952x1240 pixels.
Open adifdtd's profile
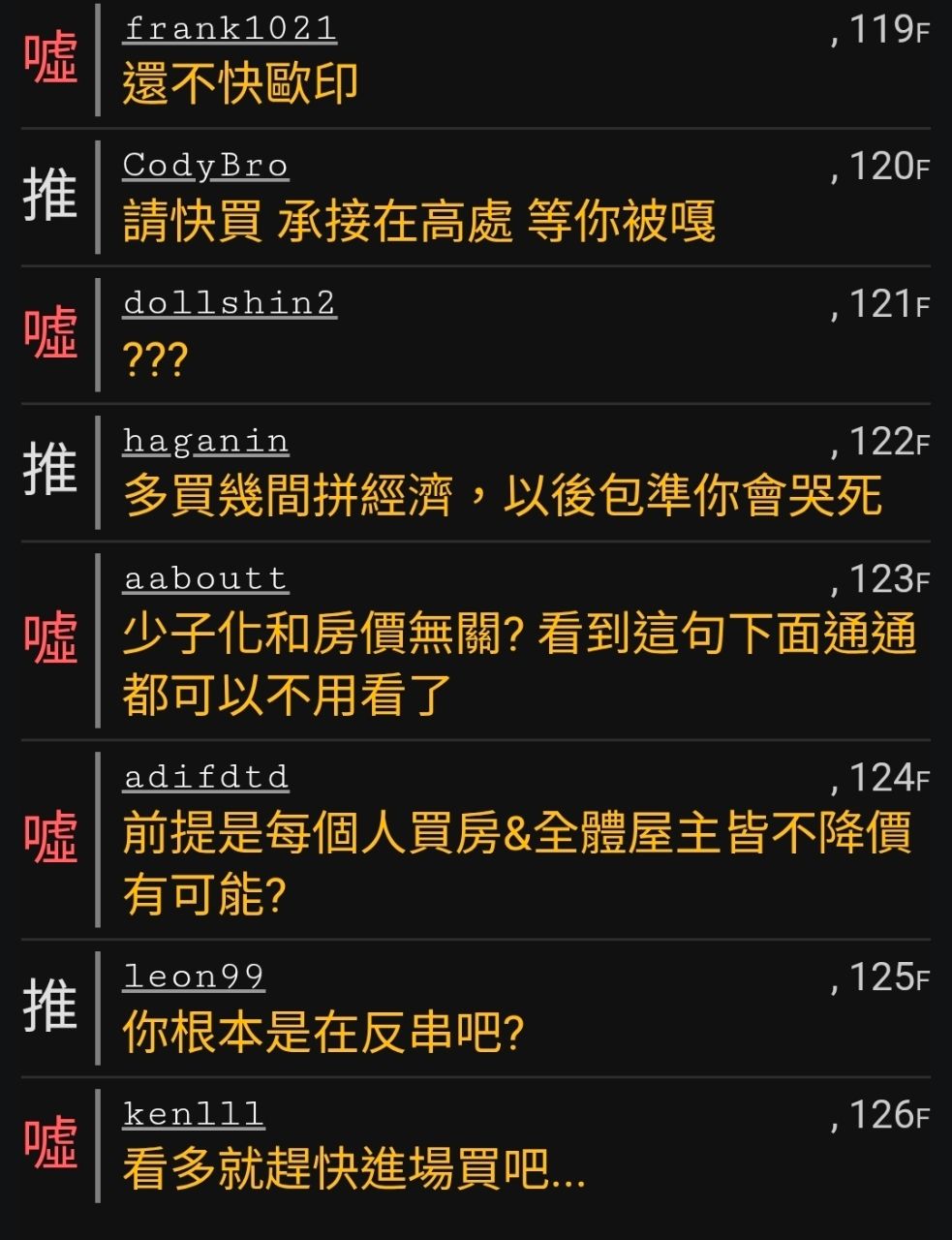pos(205,777)
